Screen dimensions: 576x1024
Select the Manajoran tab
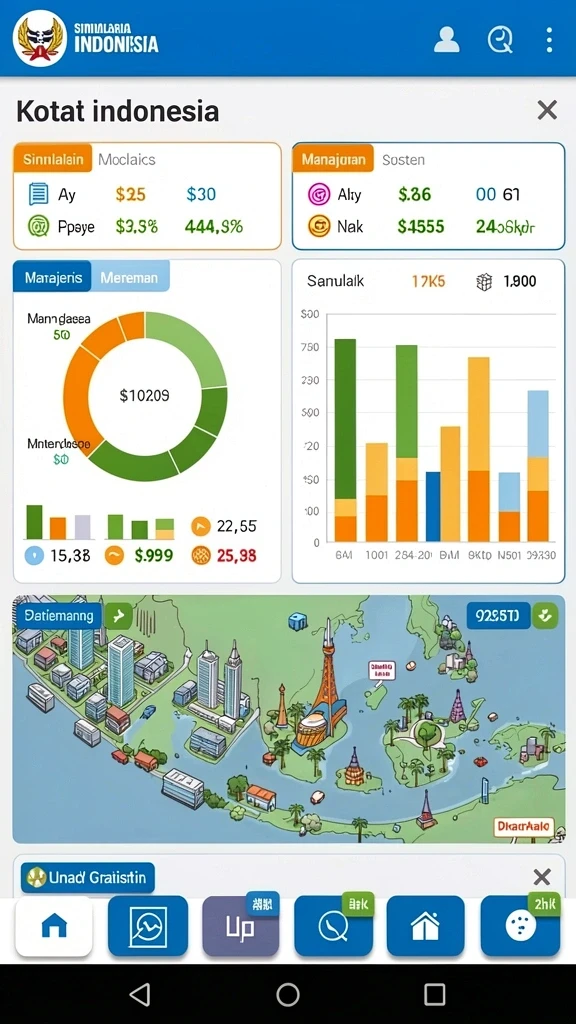(x=333, y=159)
